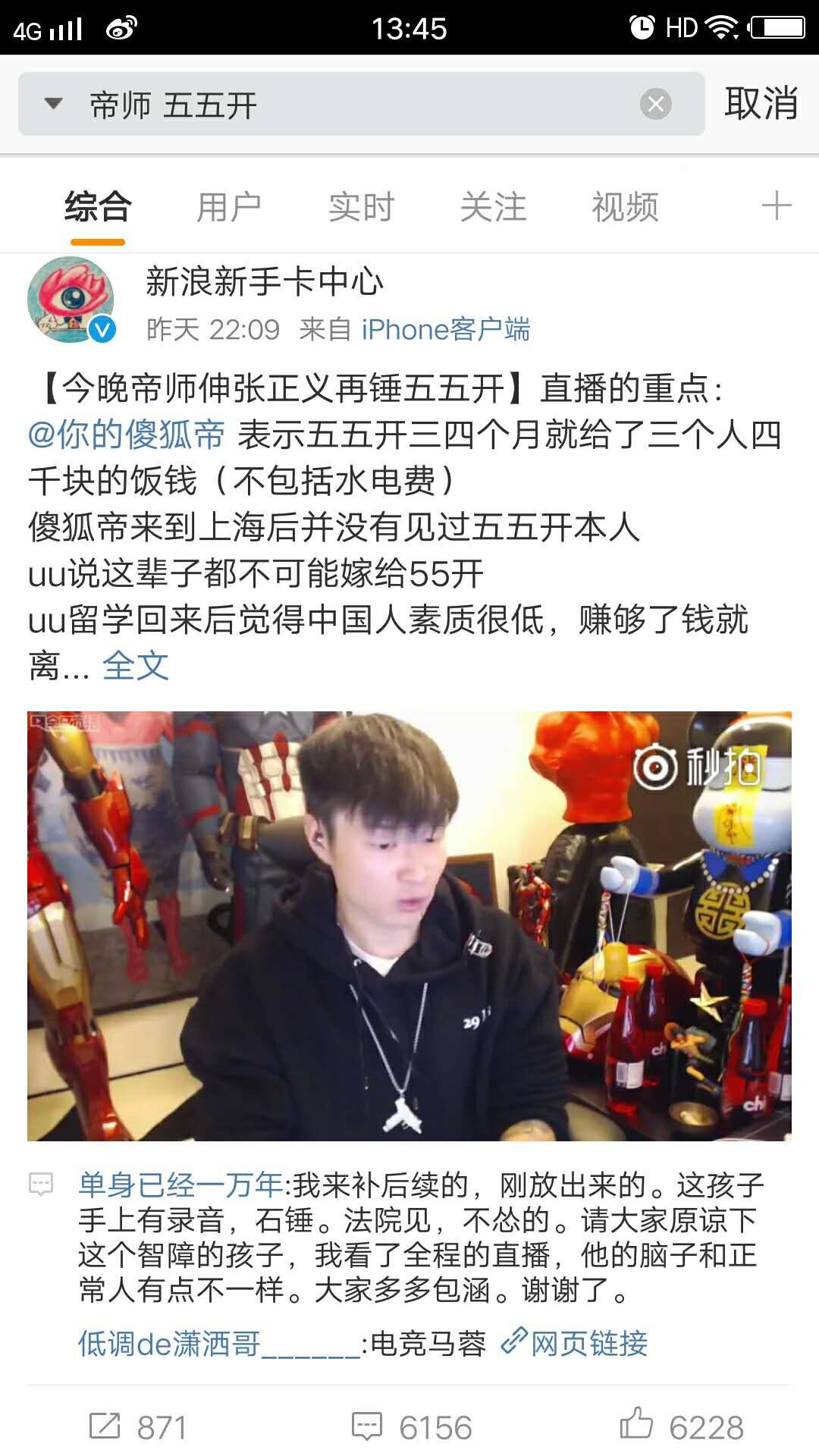Open the 网页链接 link in the comment
The image size is (819, 1456).
click(575, 1344)
